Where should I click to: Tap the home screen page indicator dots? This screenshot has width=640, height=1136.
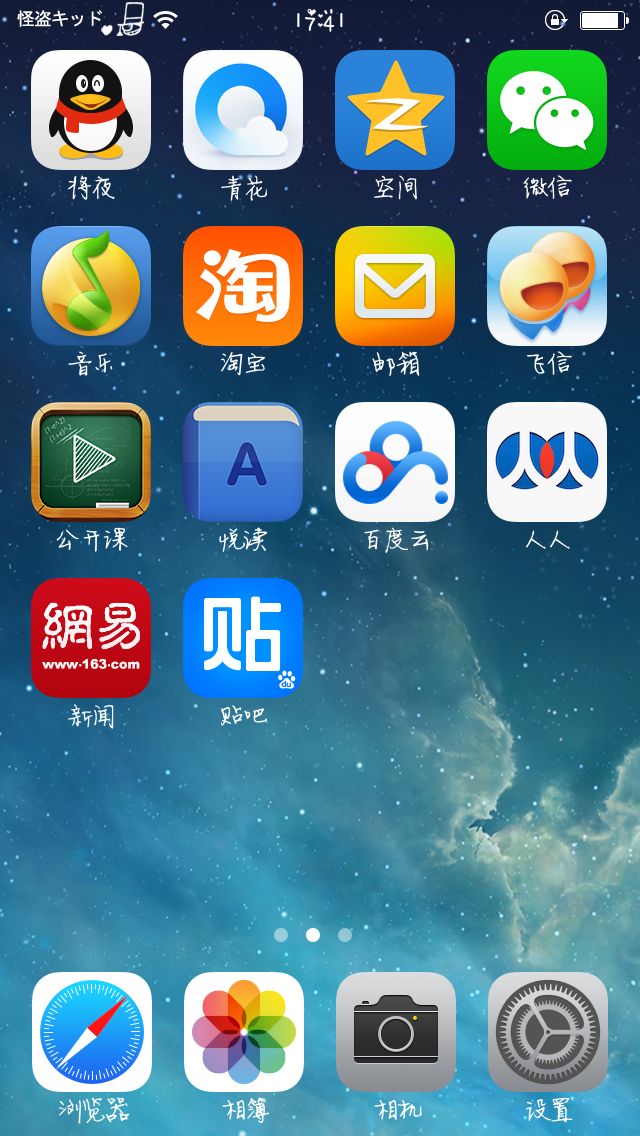[x=313, y=935]
